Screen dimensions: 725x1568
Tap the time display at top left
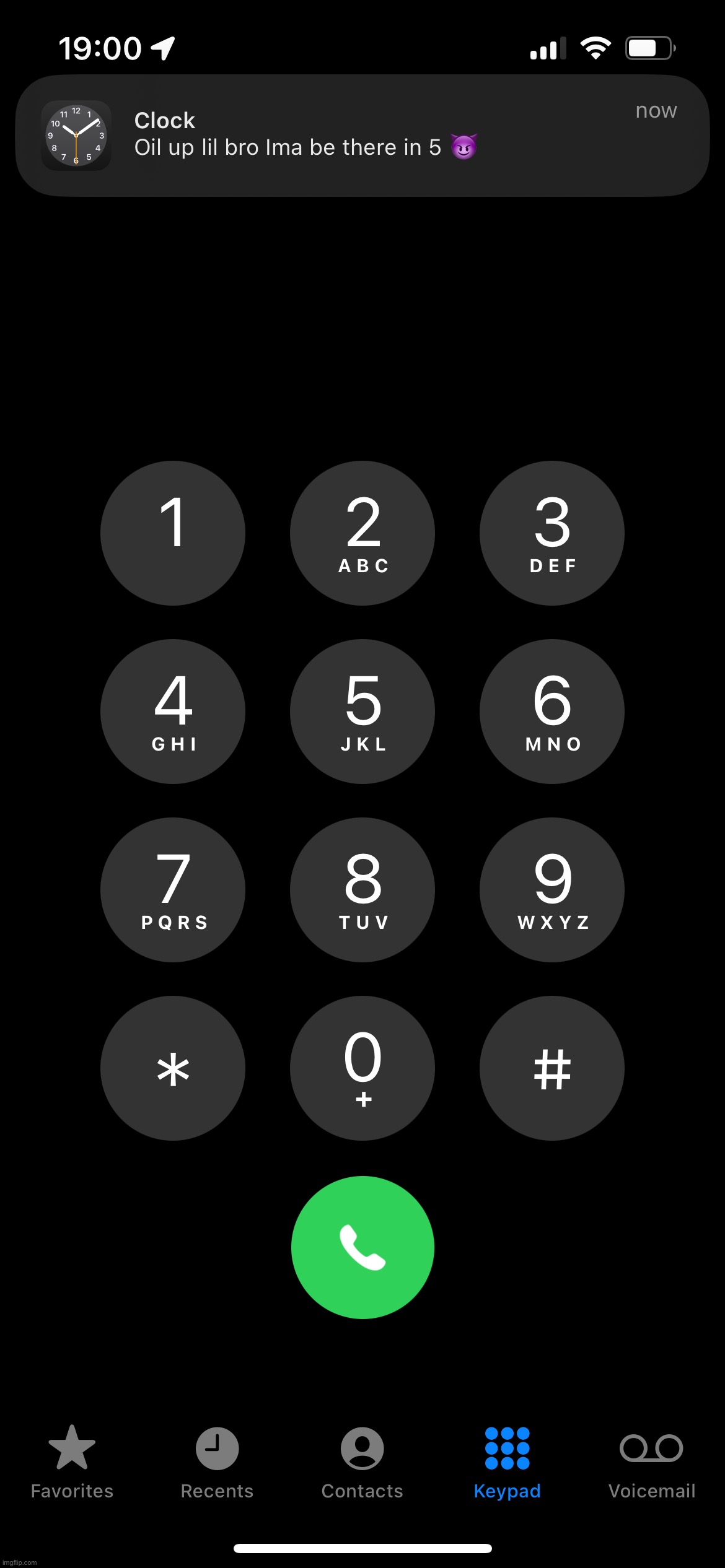99,48
